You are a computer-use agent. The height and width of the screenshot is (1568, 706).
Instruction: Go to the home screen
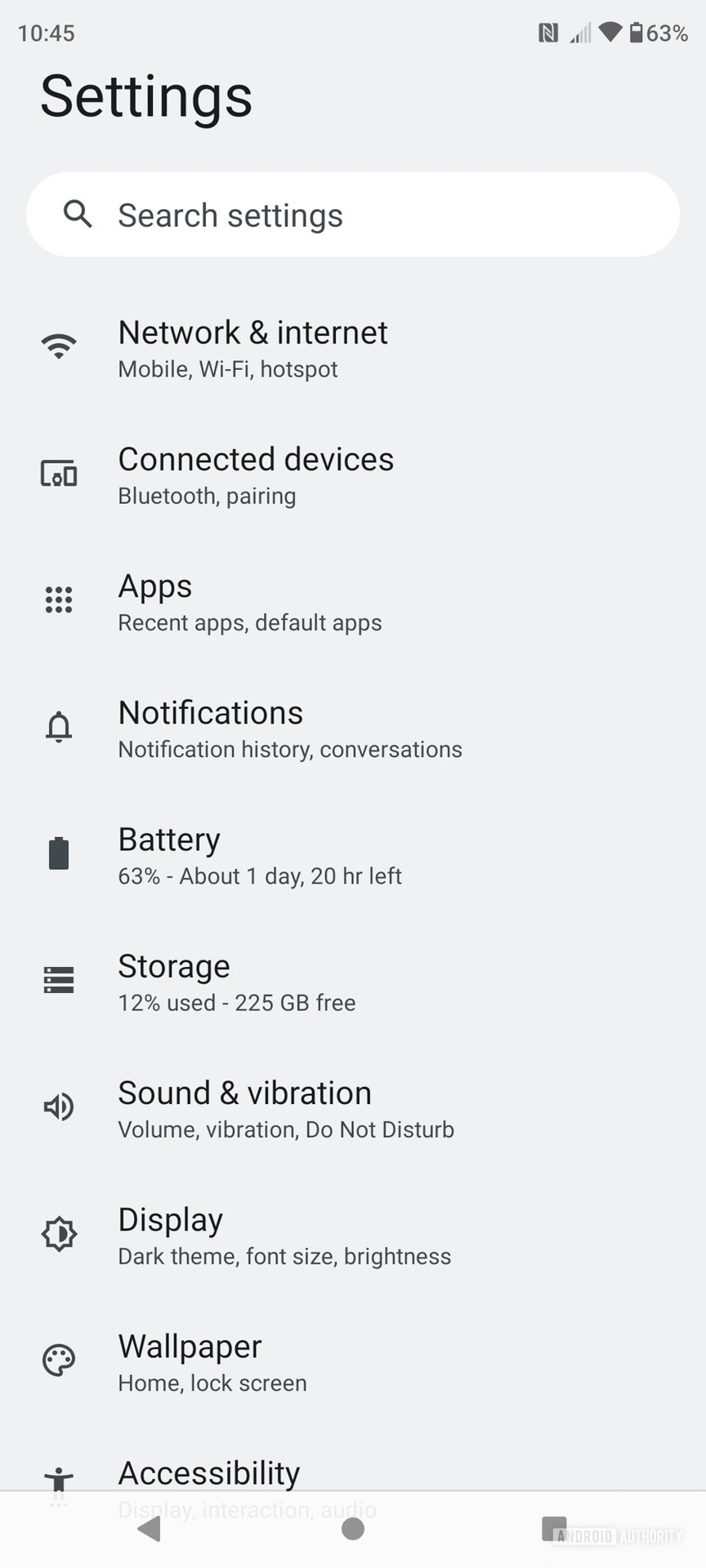coord(353,1529)
